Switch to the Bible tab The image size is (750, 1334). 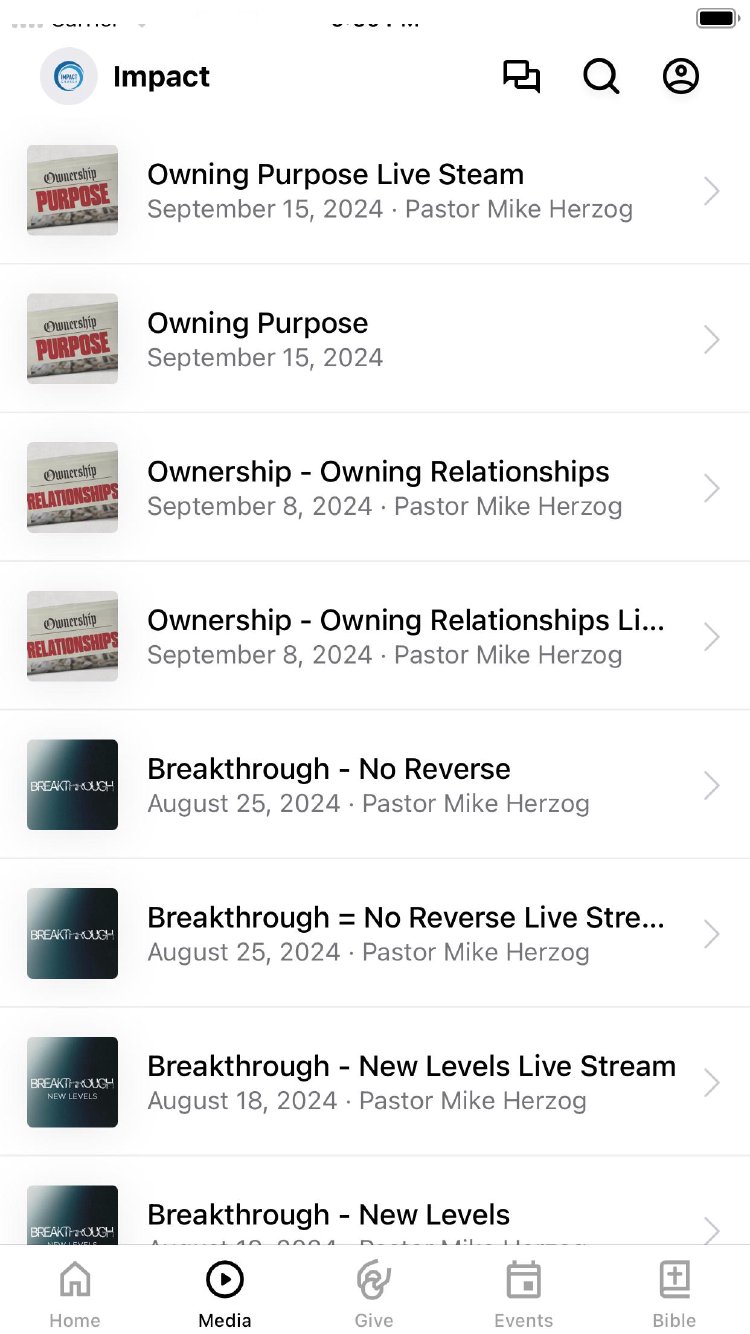(674, 1294)
